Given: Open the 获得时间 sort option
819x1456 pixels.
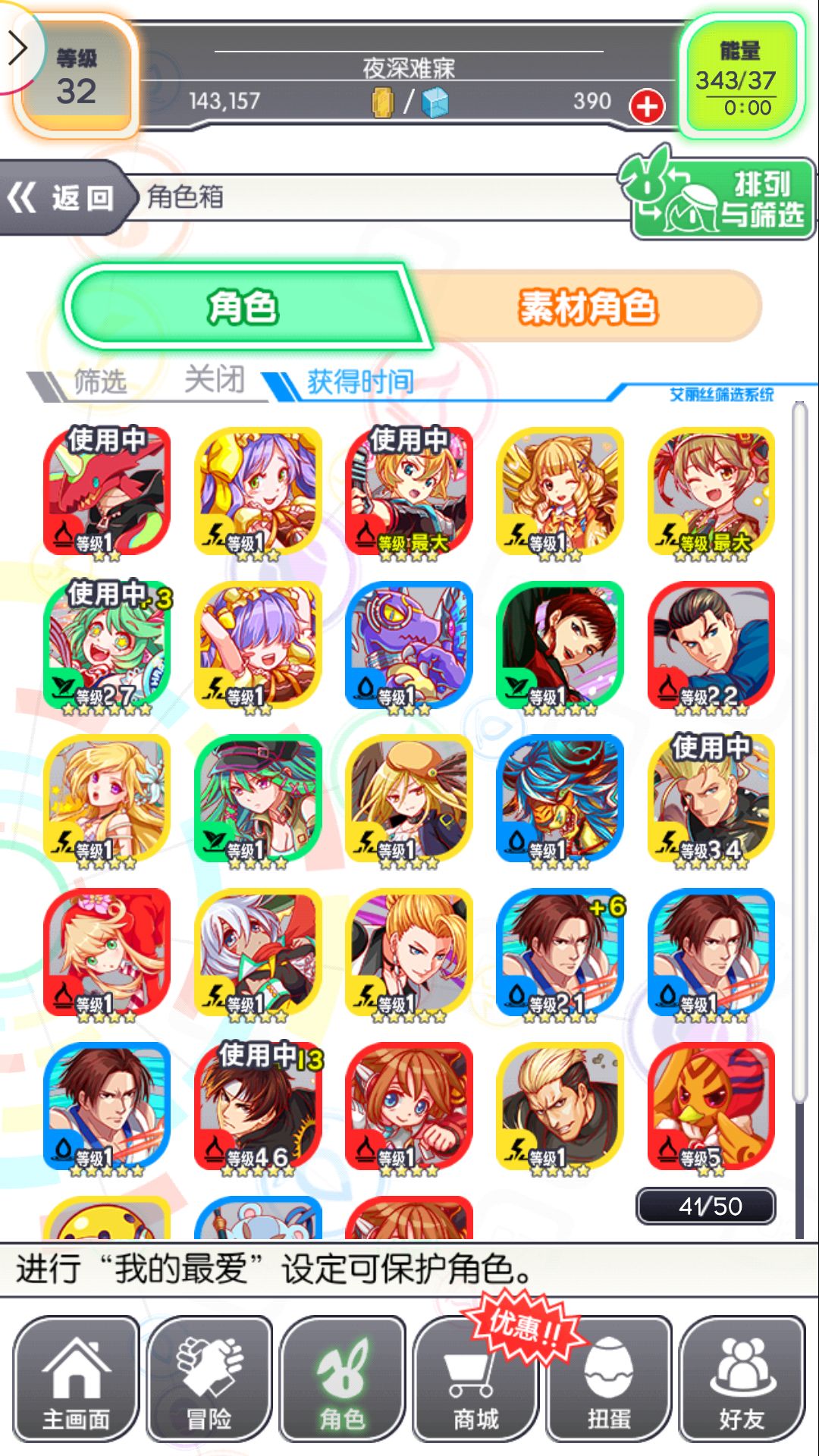Looking at the screenshot, I should pyautogui.click(x=360, y=381).
